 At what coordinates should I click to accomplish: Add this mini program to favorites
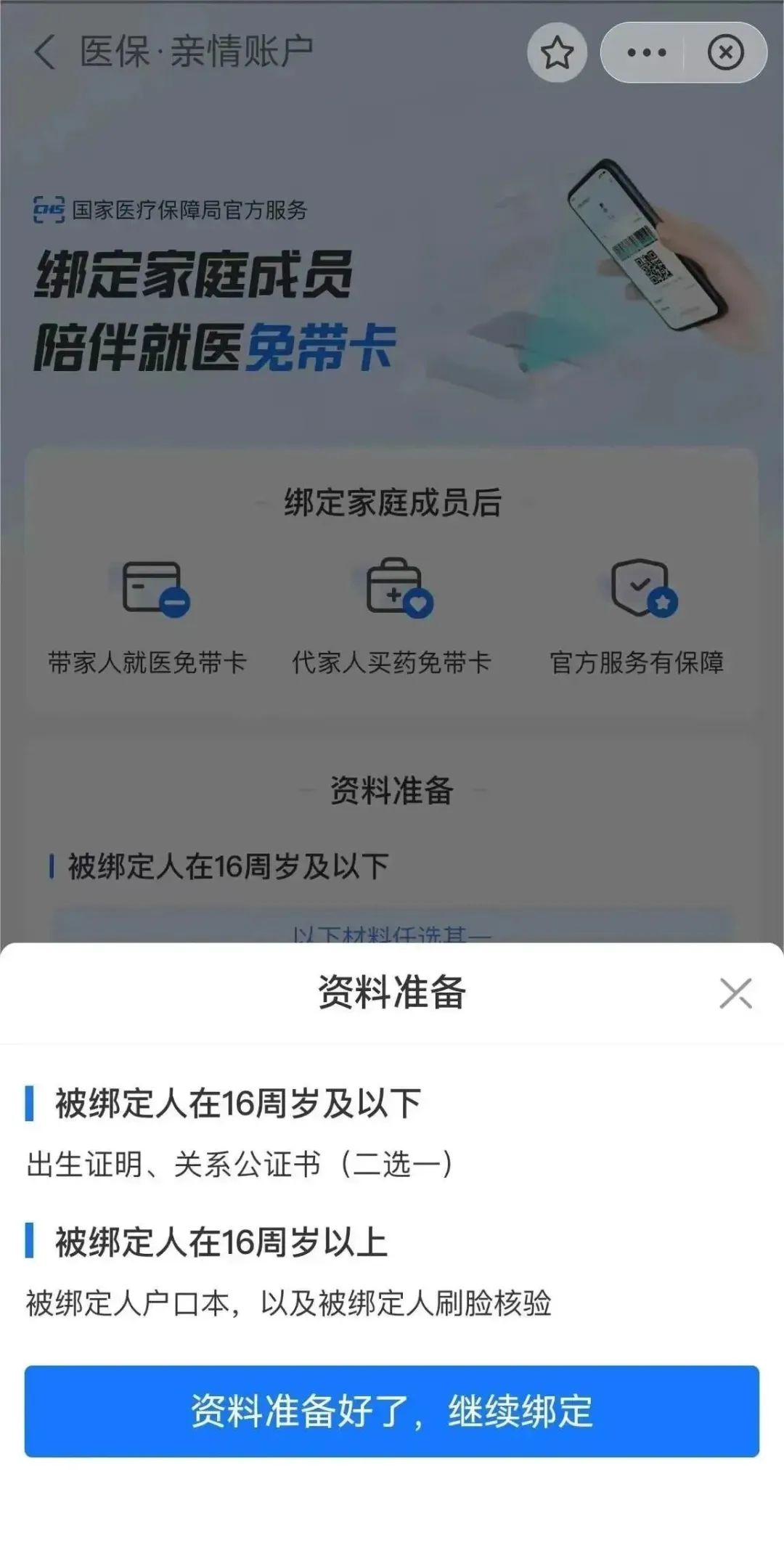click(557, 53)
